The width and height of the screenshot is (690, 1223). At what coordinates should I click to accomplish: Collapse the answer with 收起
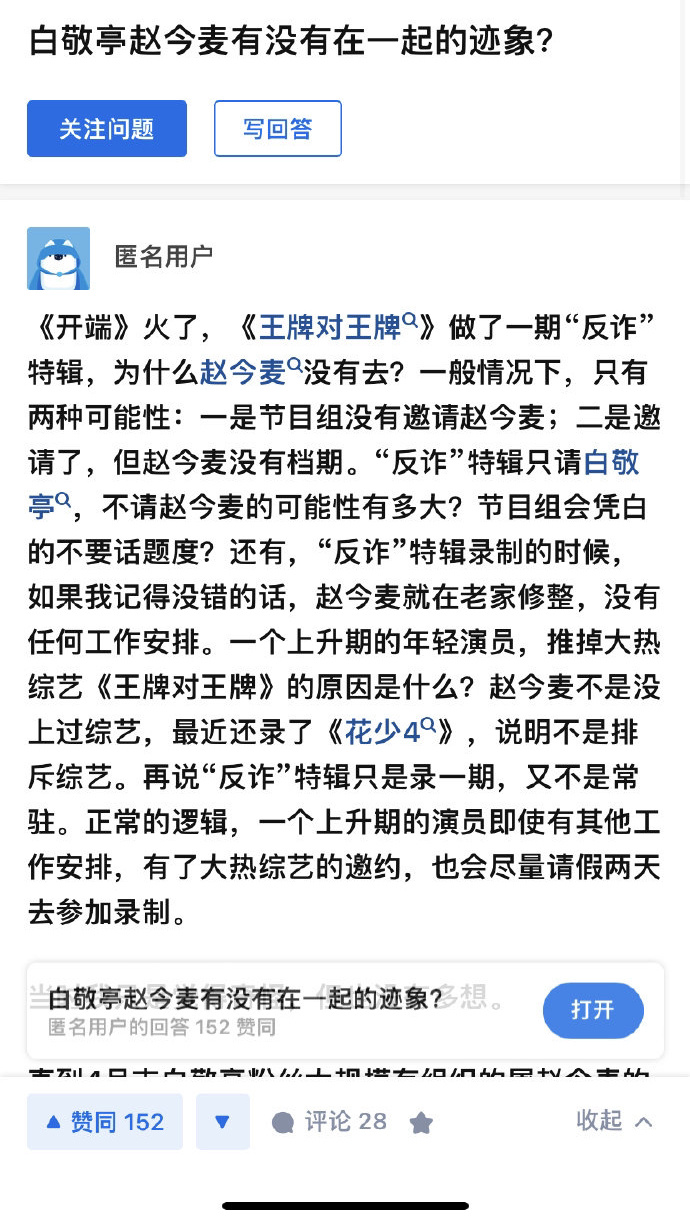(x=614, y=1121)
